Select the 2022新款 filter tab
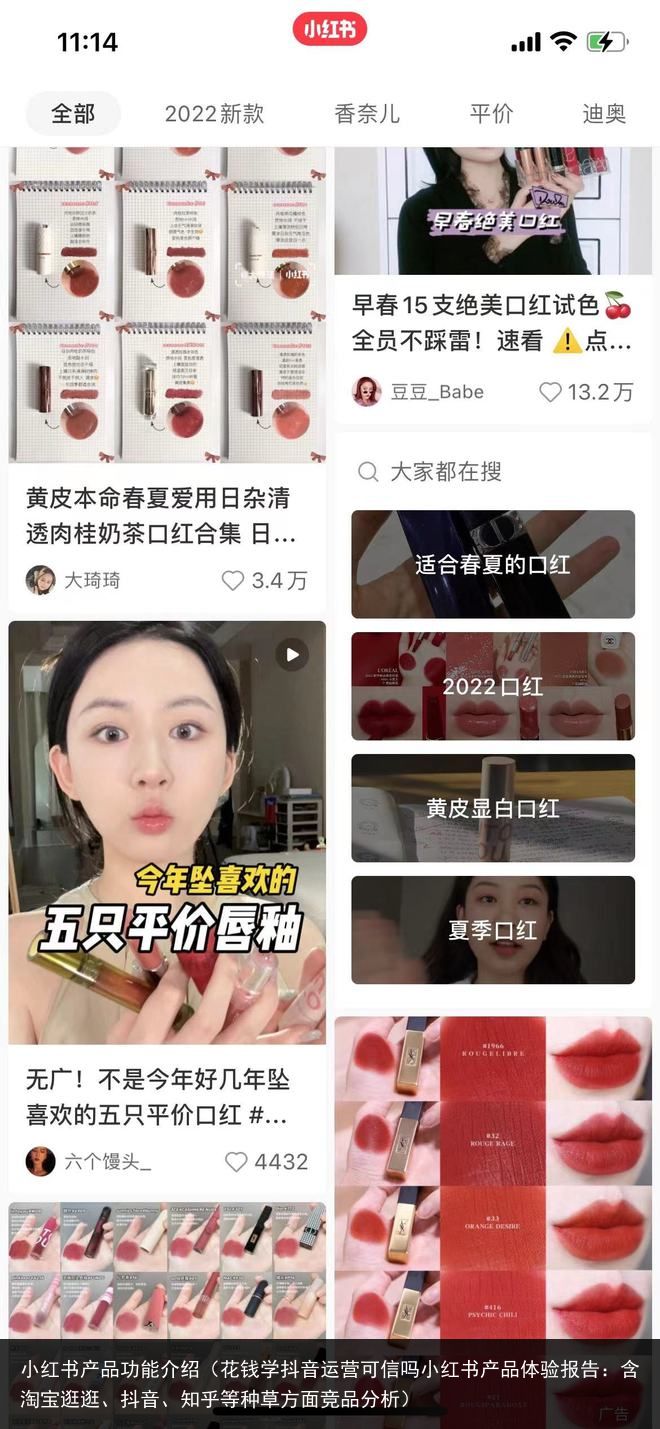Image resolution: width=660 pixels, height=1429 pixels. (214, 114)
